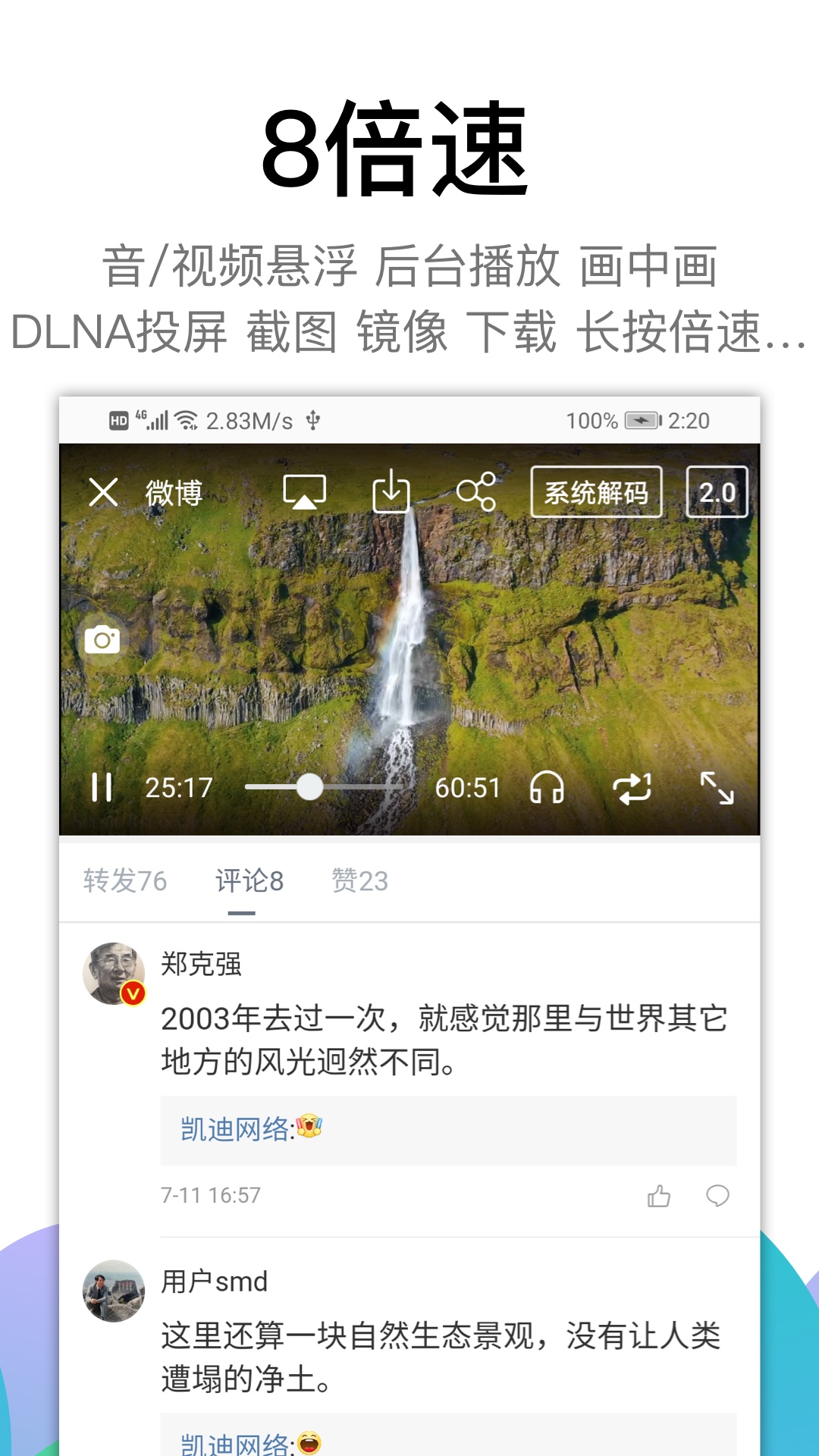
Task: Toggle the repeat playback mode
Action: click(x=634, y=789)
